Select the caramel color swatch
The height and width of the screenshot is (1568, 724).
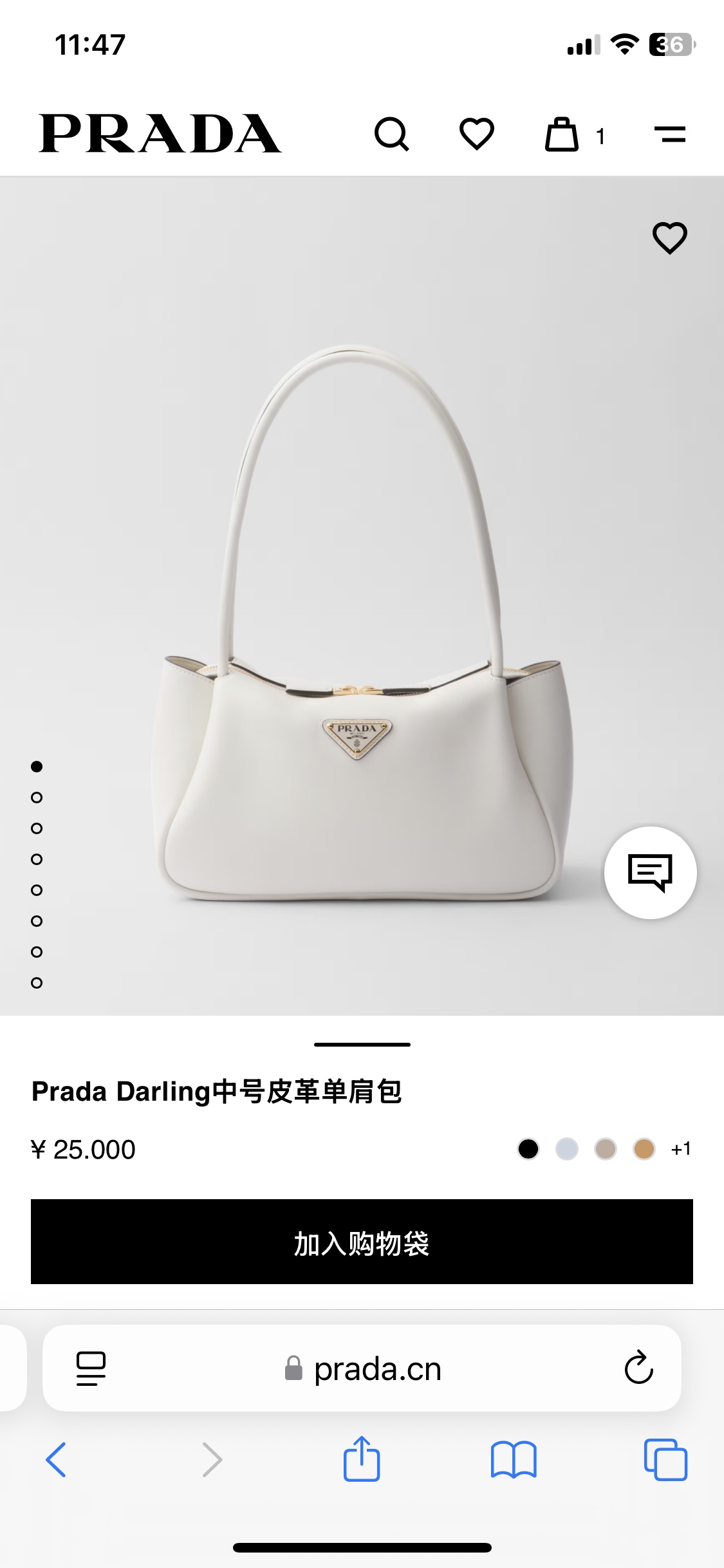(x=644, y=1149)
